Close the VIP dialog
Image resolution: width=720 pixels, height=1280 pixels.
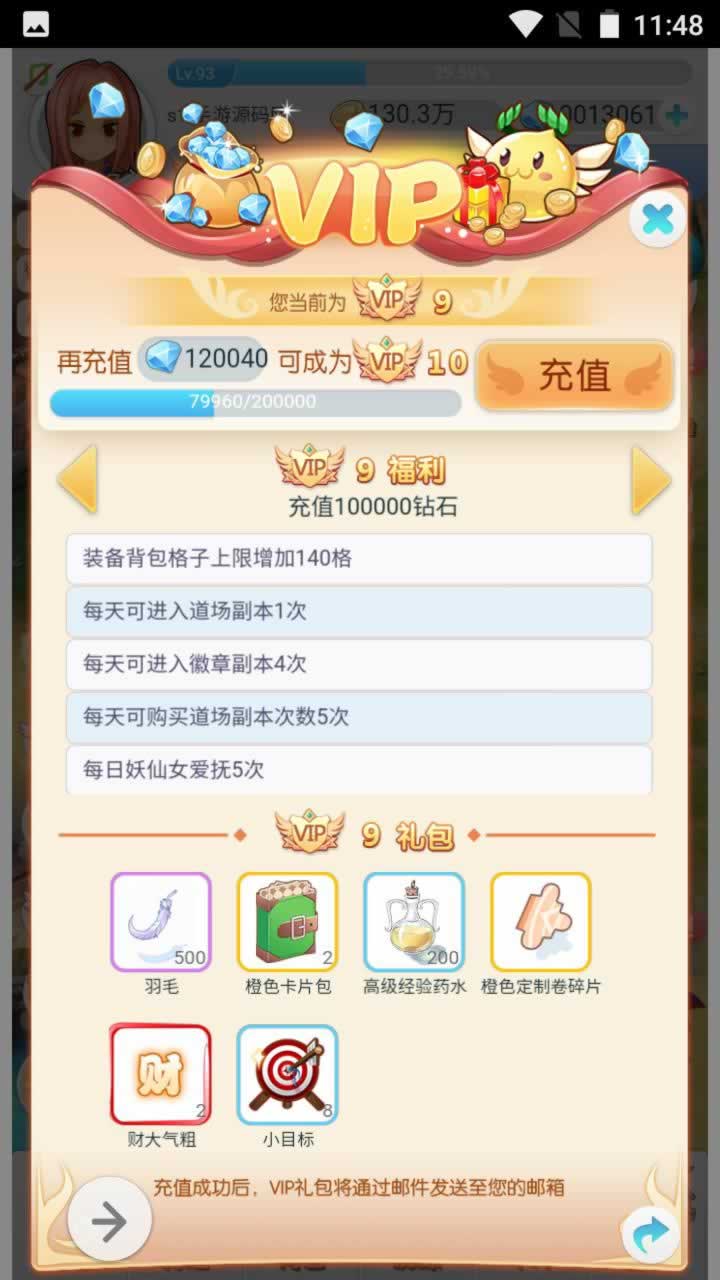(657, 219)
